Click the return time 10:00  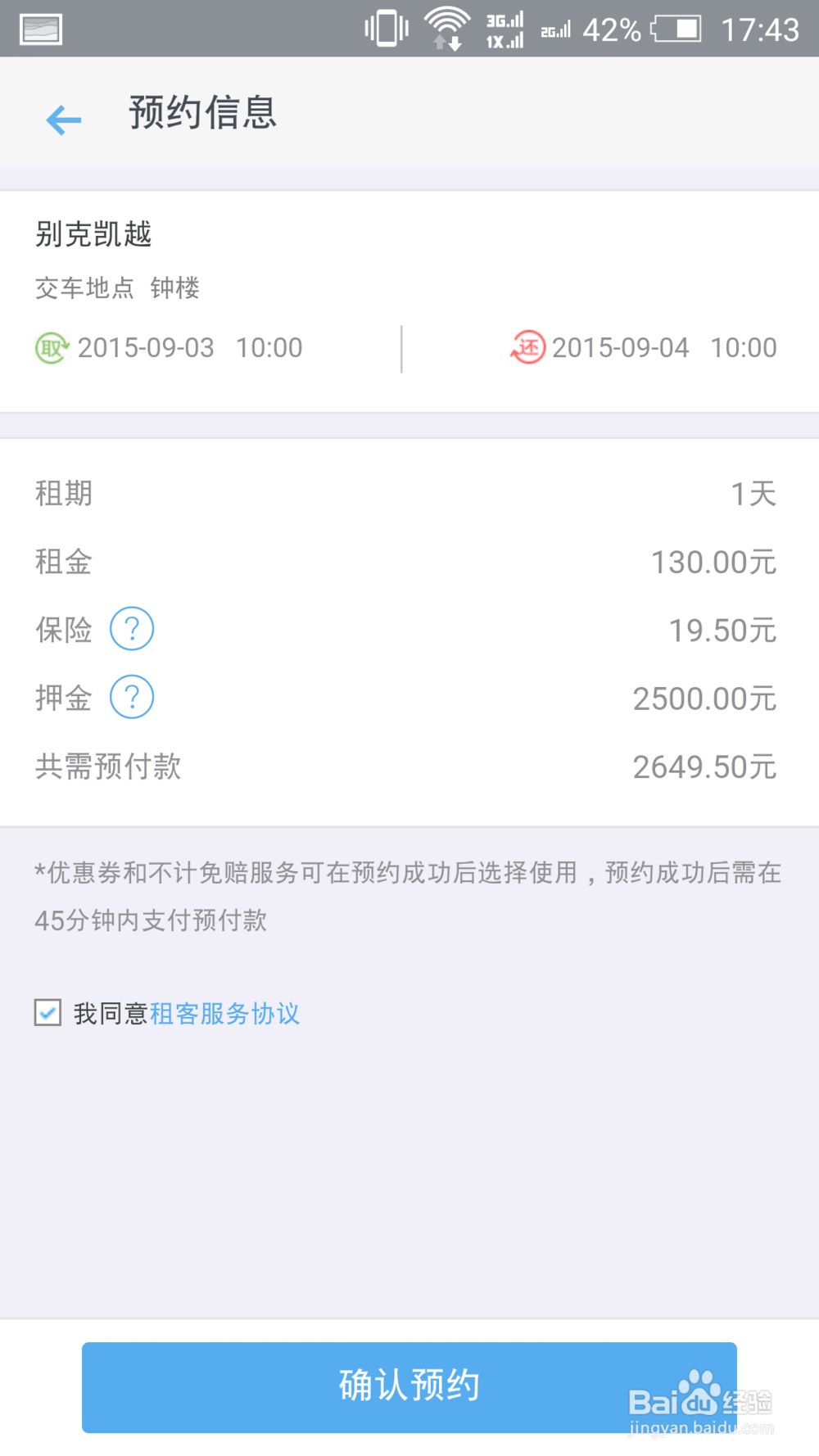pos(744,347)
